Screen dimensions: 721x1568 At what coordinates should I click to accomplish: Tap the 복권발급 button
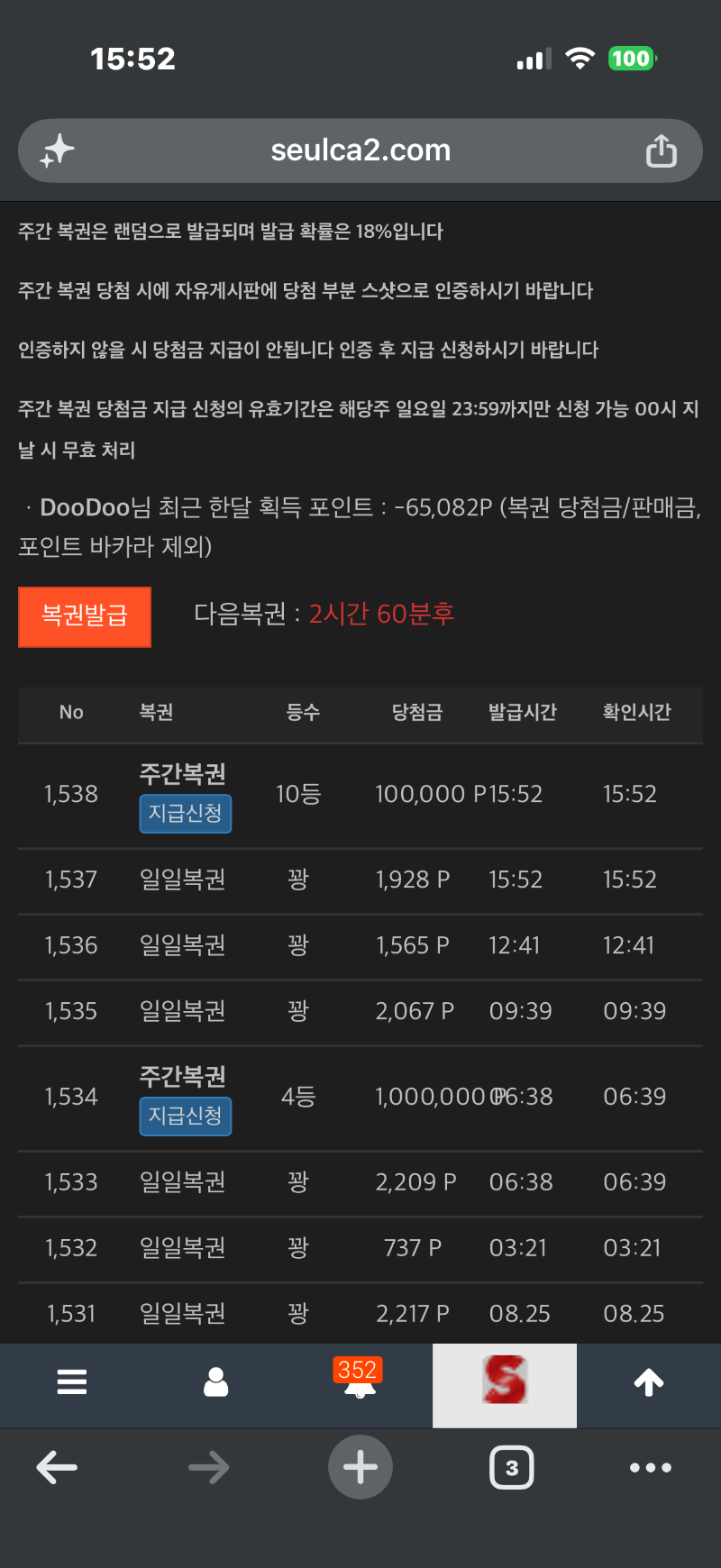pyautogui.click(x=85, y=616)
